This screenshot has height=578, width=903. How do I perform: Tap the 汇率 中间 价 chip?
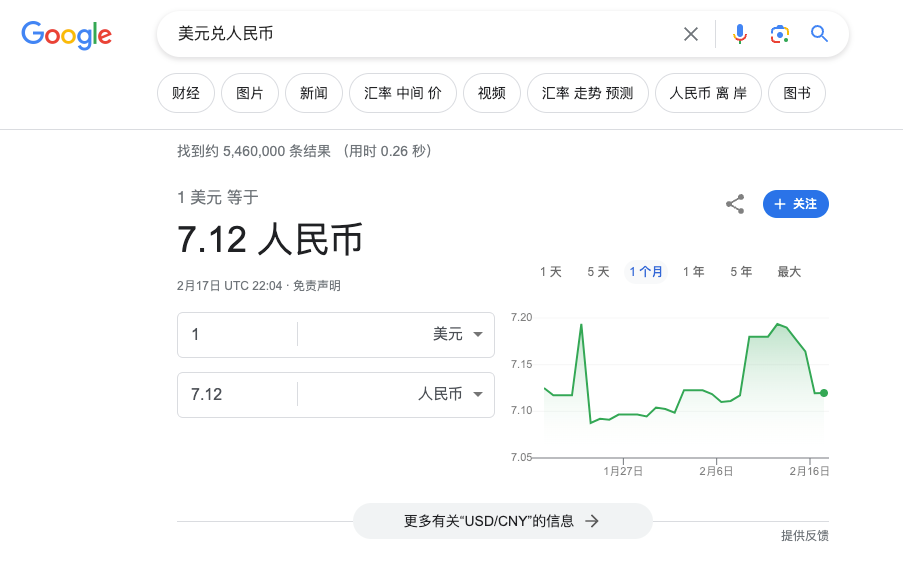click(403, 93)
